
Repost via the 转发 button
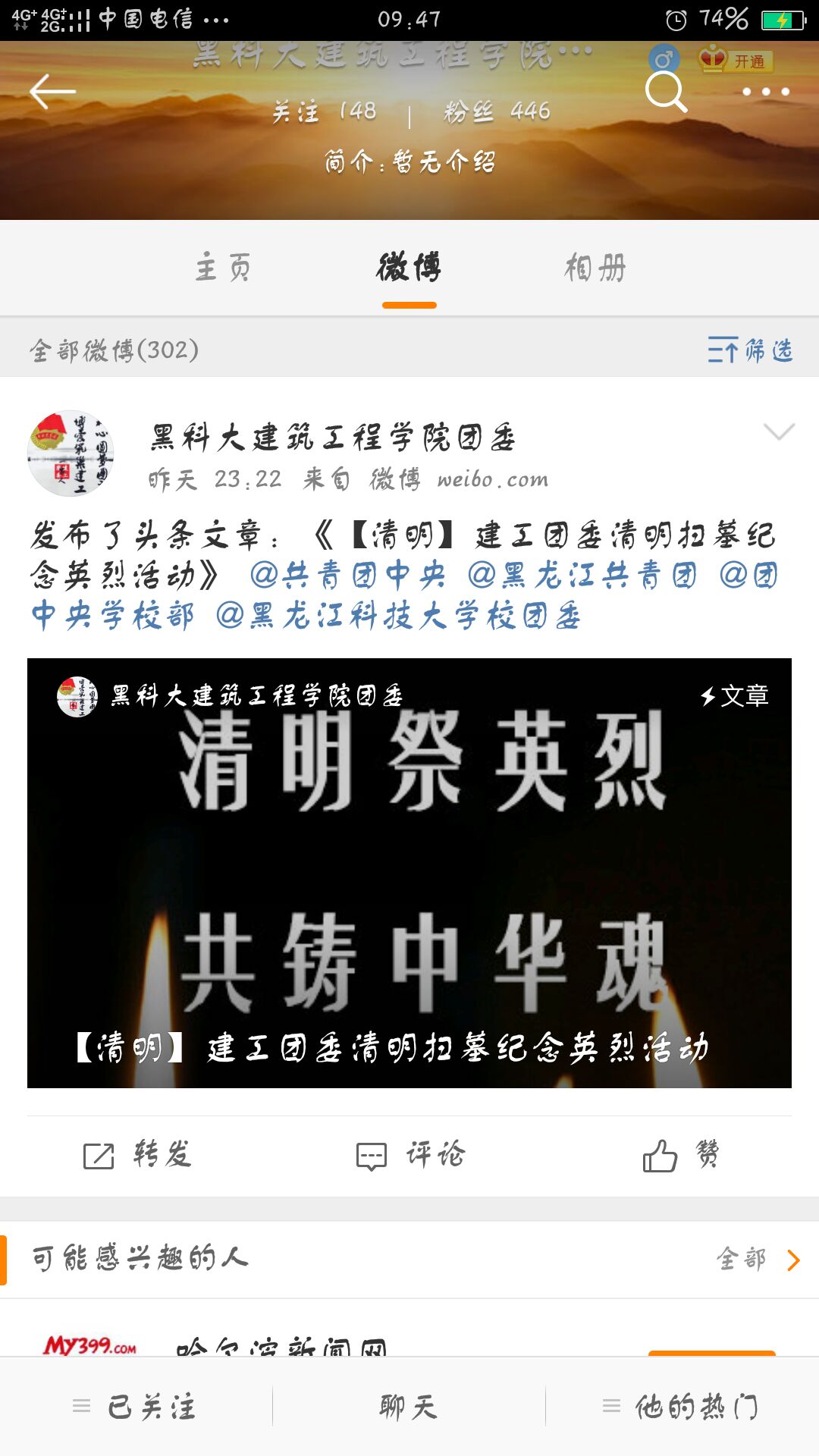[137, 1155]
